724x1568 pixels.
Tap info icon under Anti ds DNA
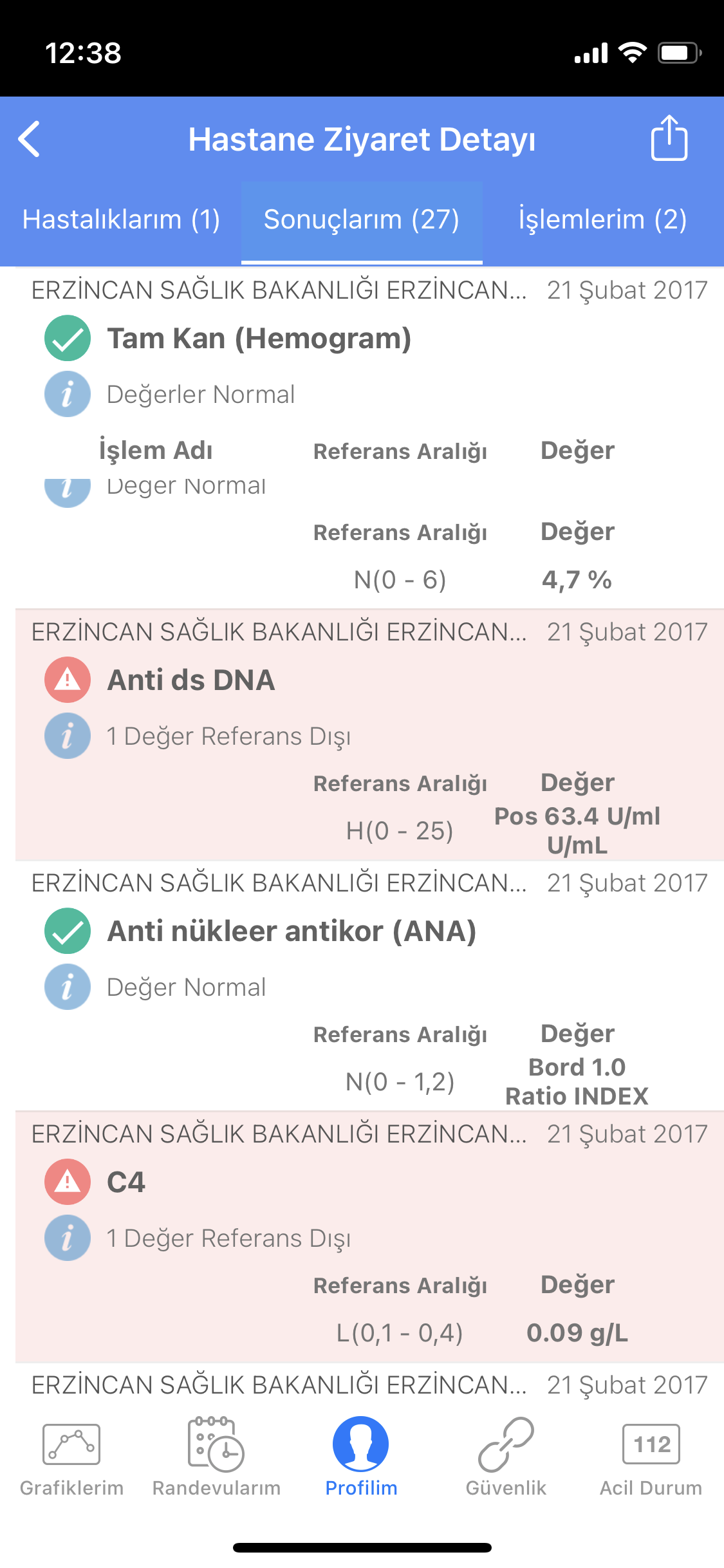coord(68,736)
